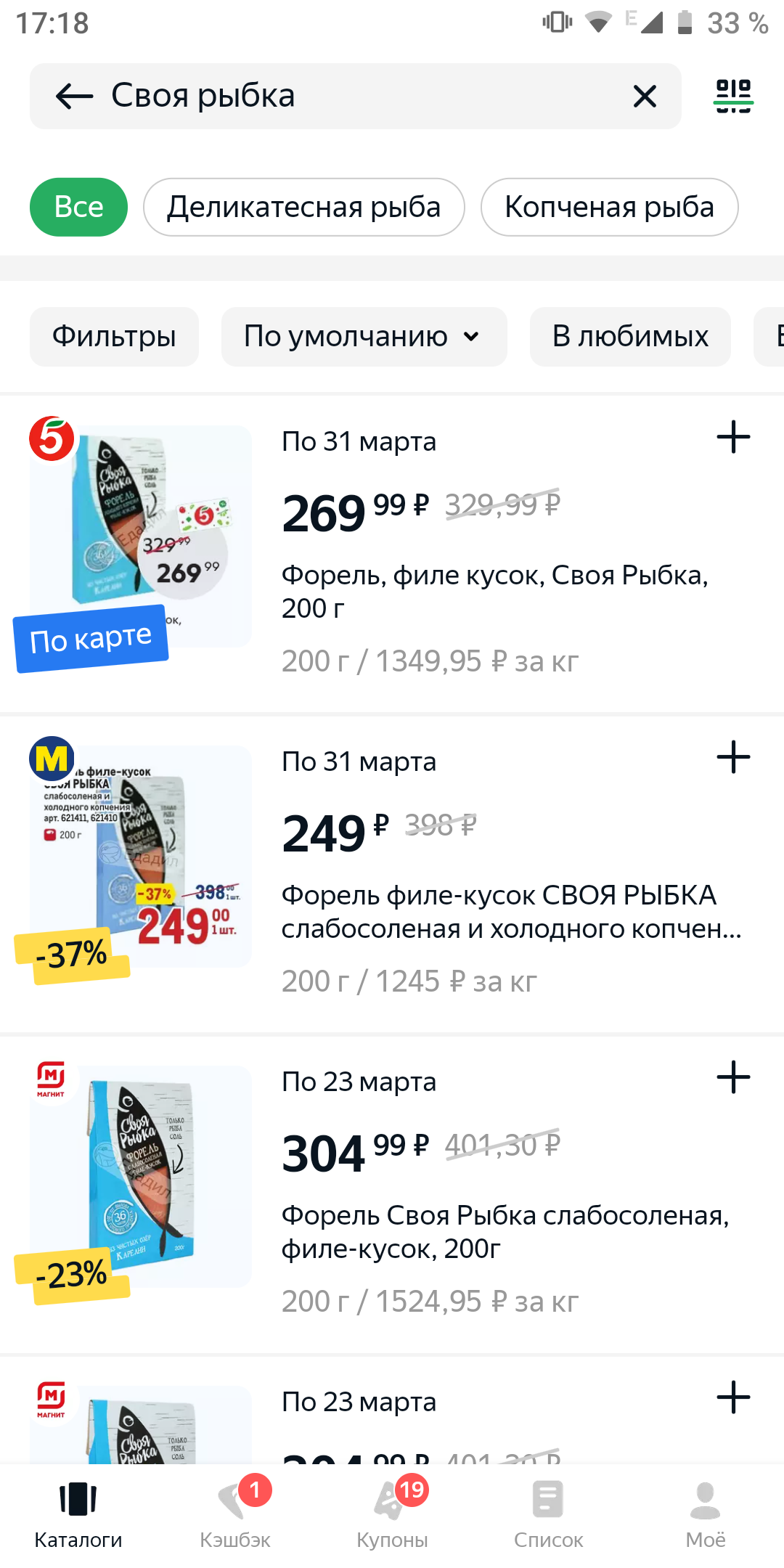Go back using the arrow in search bar
The width and height of the screenshot is (784, 1568).
[74, 96]
